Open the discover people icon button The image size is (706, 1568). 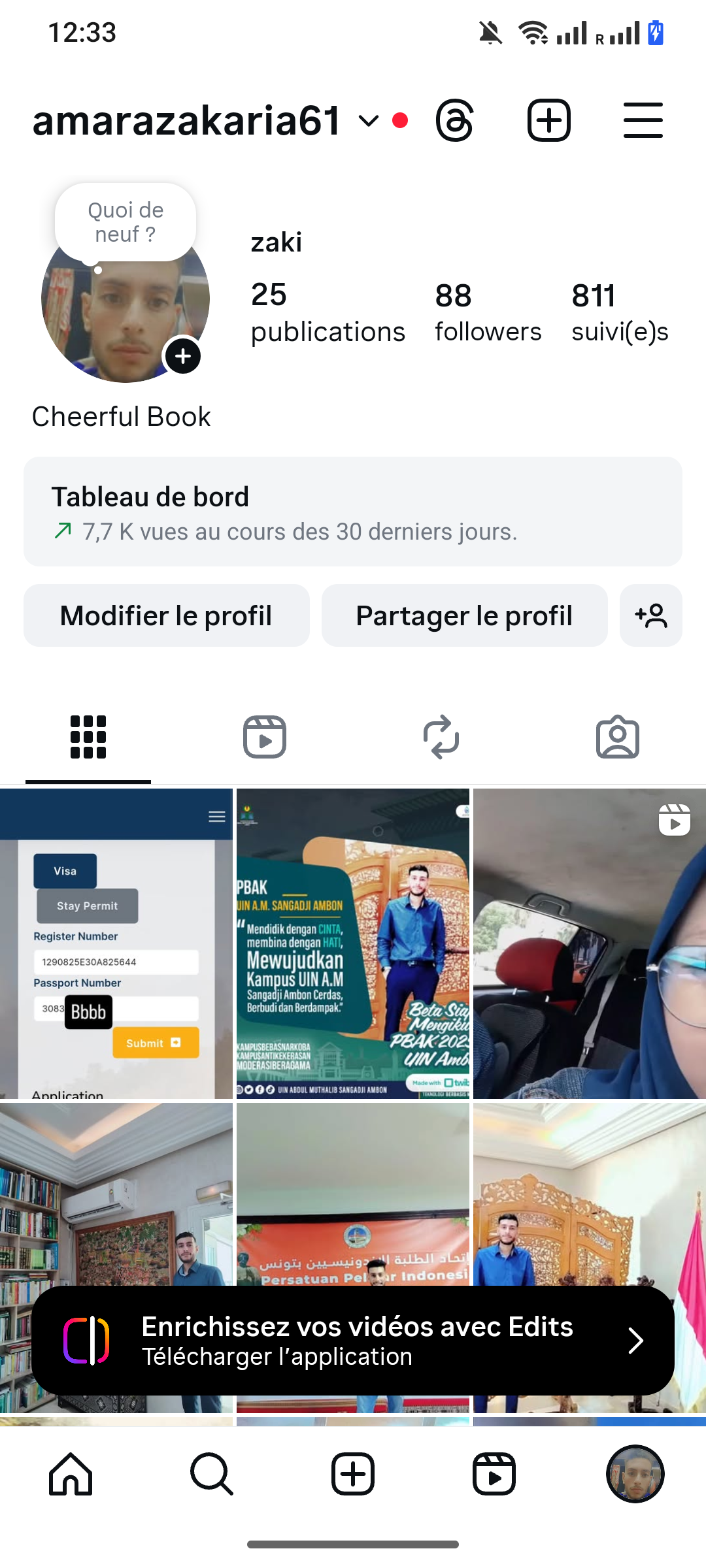point(651,615)
